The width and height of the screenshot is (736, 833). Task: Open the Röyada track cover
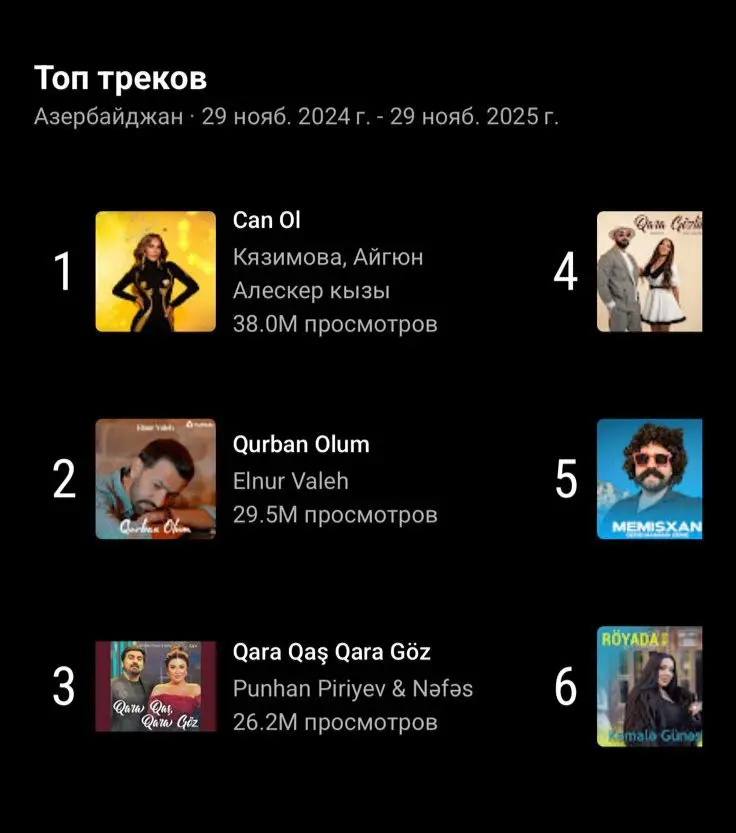click(x=650, y=687)
